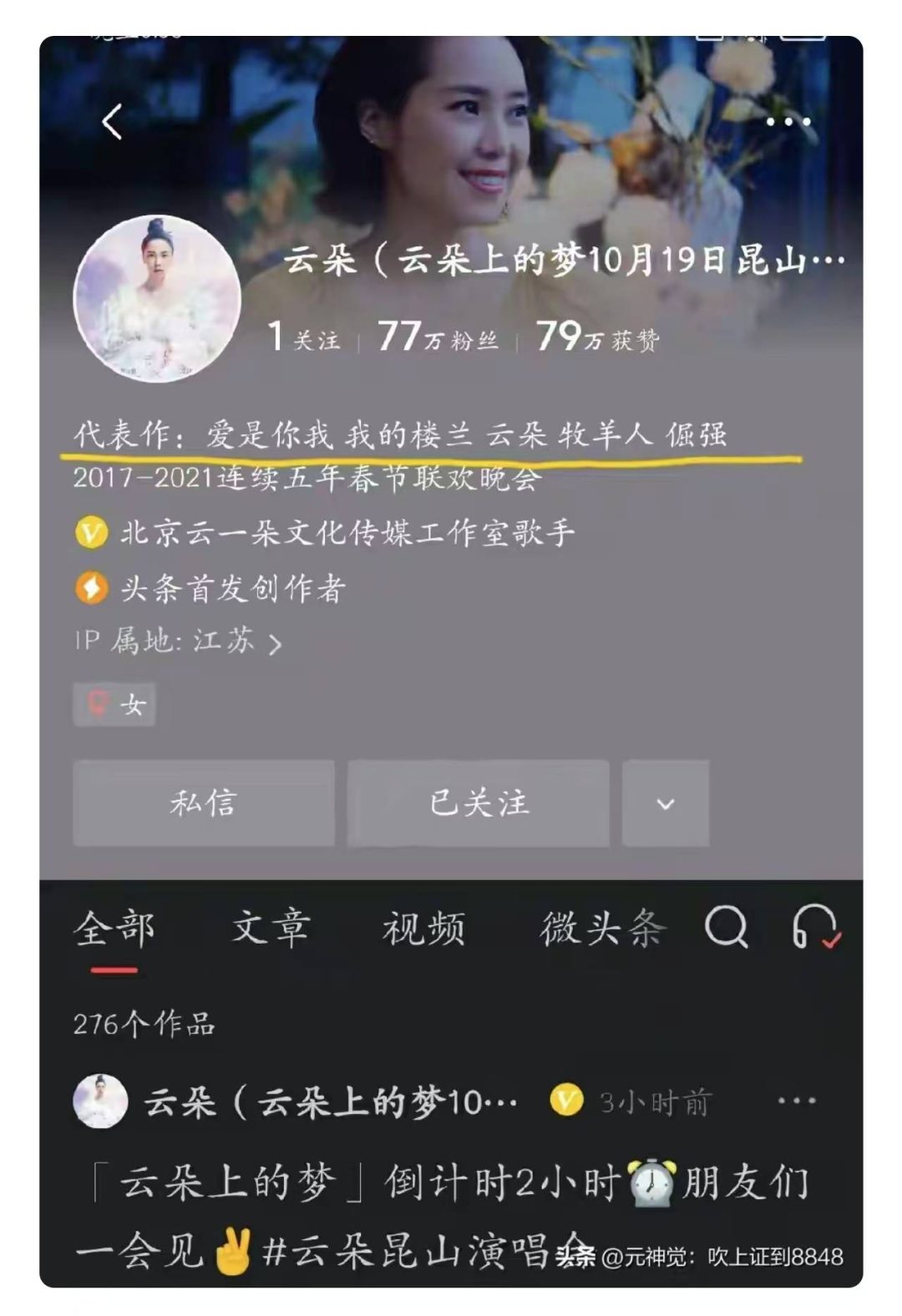Viewport: 902px width, 1316px height.
Task: Switch to the 微头条 tab
Action: point(603,929)
